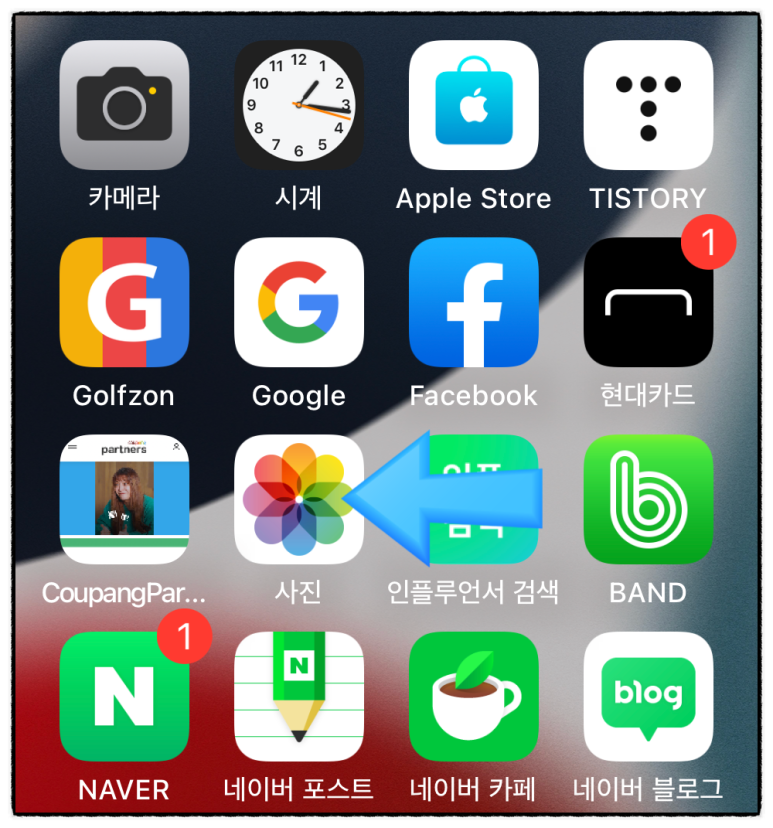
Task: Launch the NAVER app
Action: [x=124, y=696]
